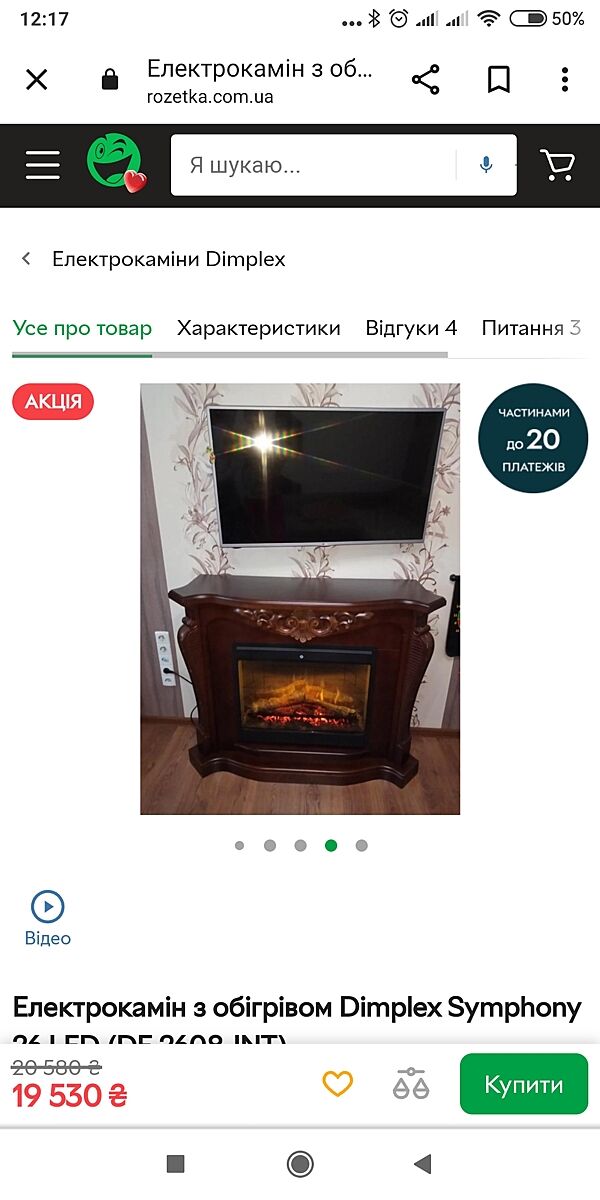Tap the Купити button
This screenshot has width=600, height=1200.
pyautogui.click(x=523, y=1084)
